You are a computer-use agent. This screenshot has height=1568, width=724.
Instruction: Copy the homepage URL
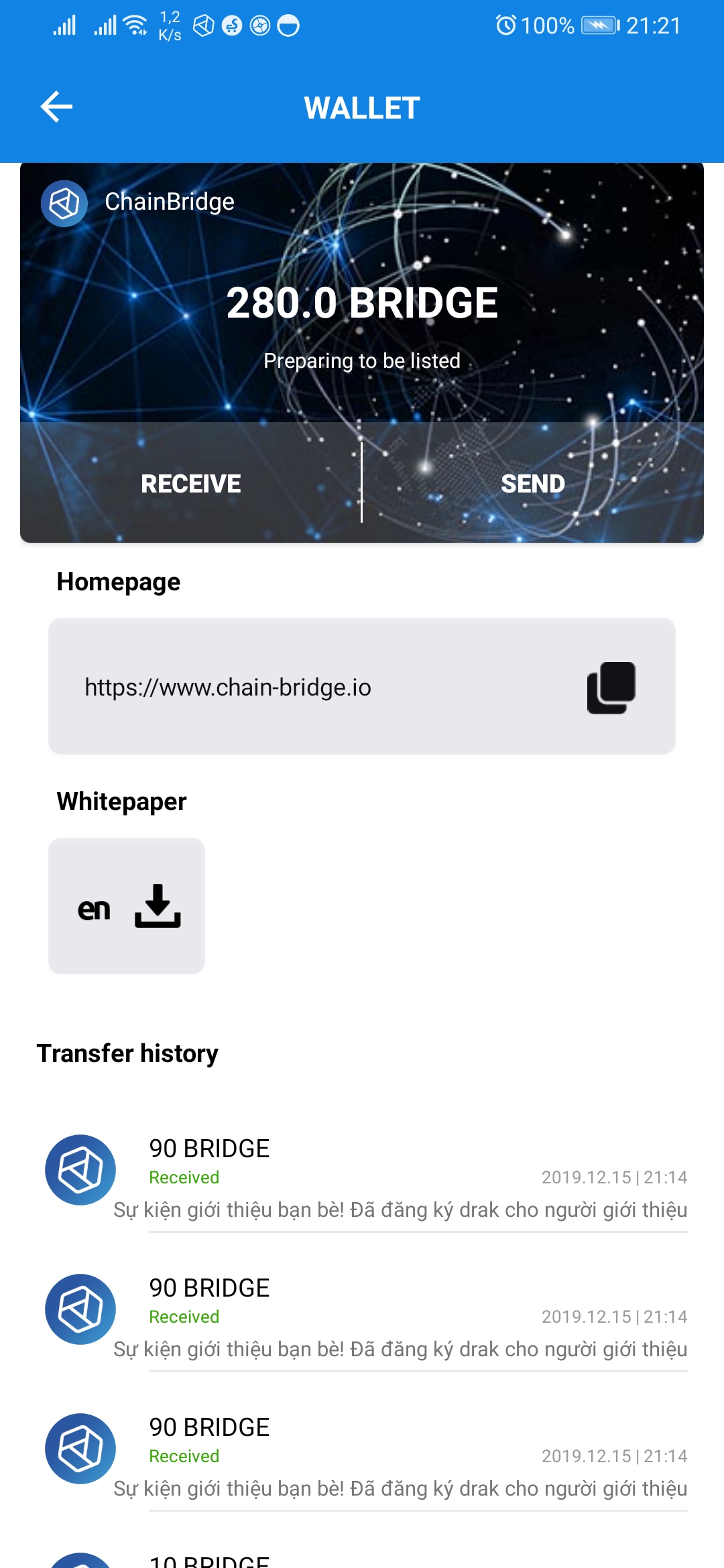(611, 688)
